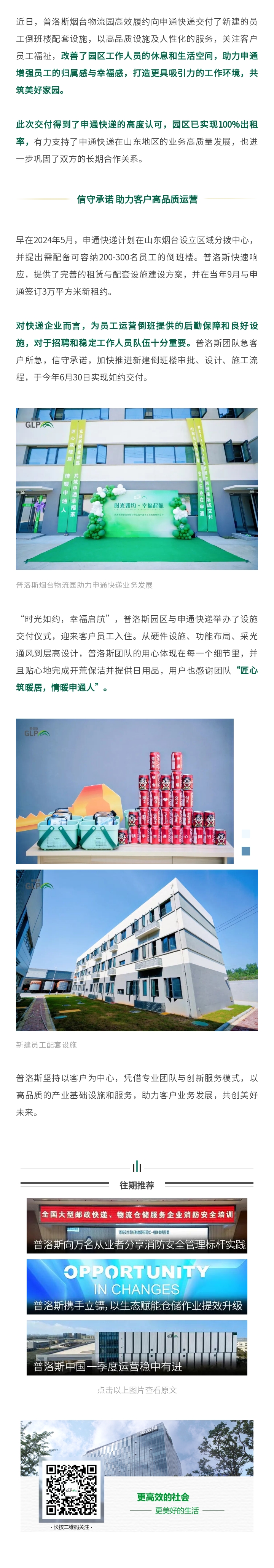Open the article on the 立镖 warehouse partnership

[x=137, y=1287]
